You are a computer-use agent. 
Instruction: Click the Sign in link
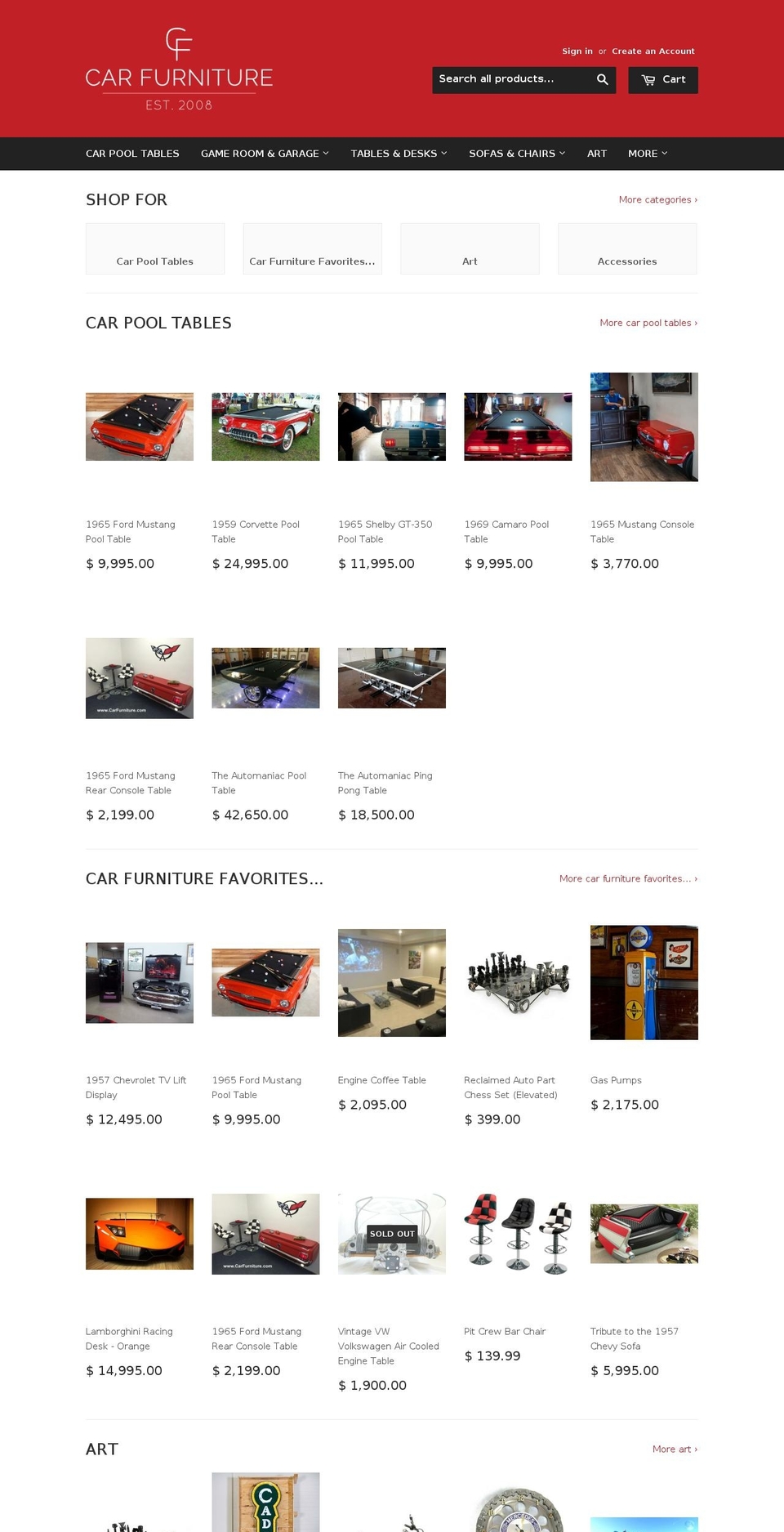[x=577, y=51]
